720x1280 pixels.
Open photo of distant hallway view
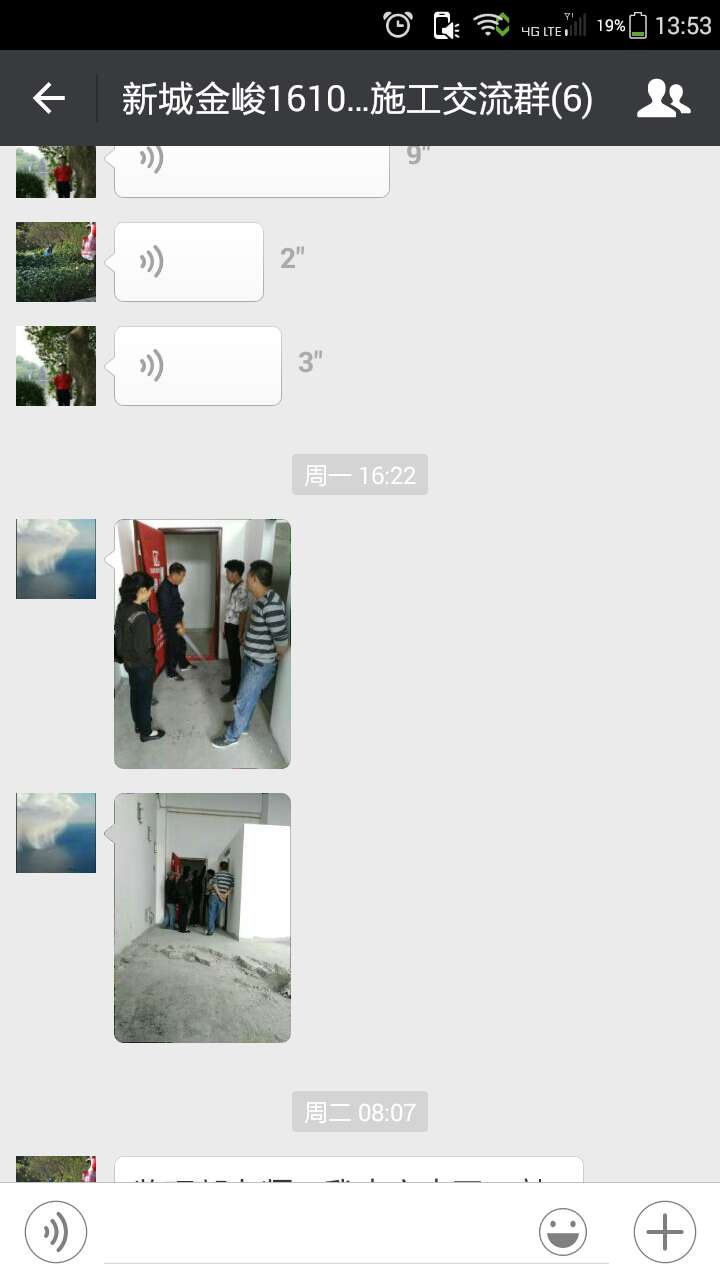tap(202, 917)
